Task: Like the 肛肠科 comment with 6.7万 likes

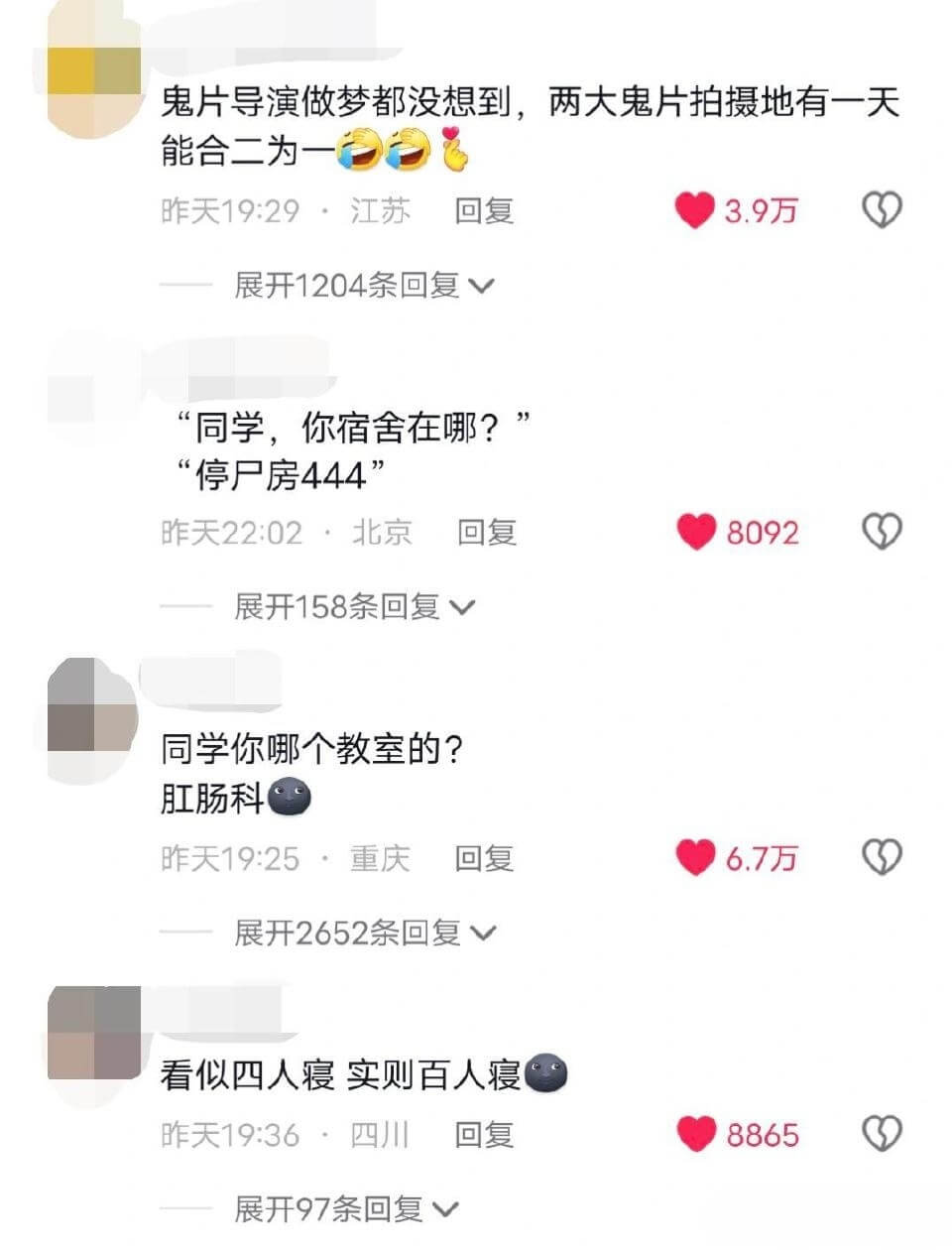Action: 695,858
